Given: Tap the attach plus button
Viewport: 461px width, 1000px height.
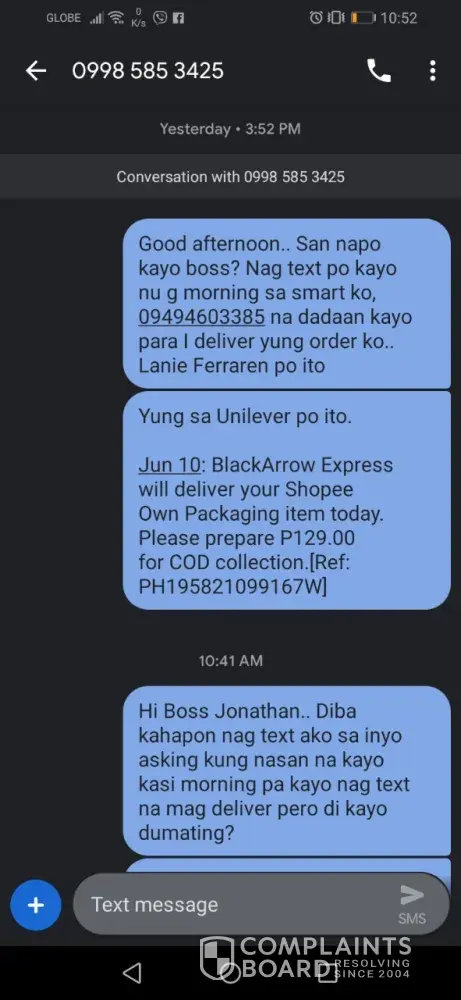Looking at the screenshot, I should click(x=36, y=904).
